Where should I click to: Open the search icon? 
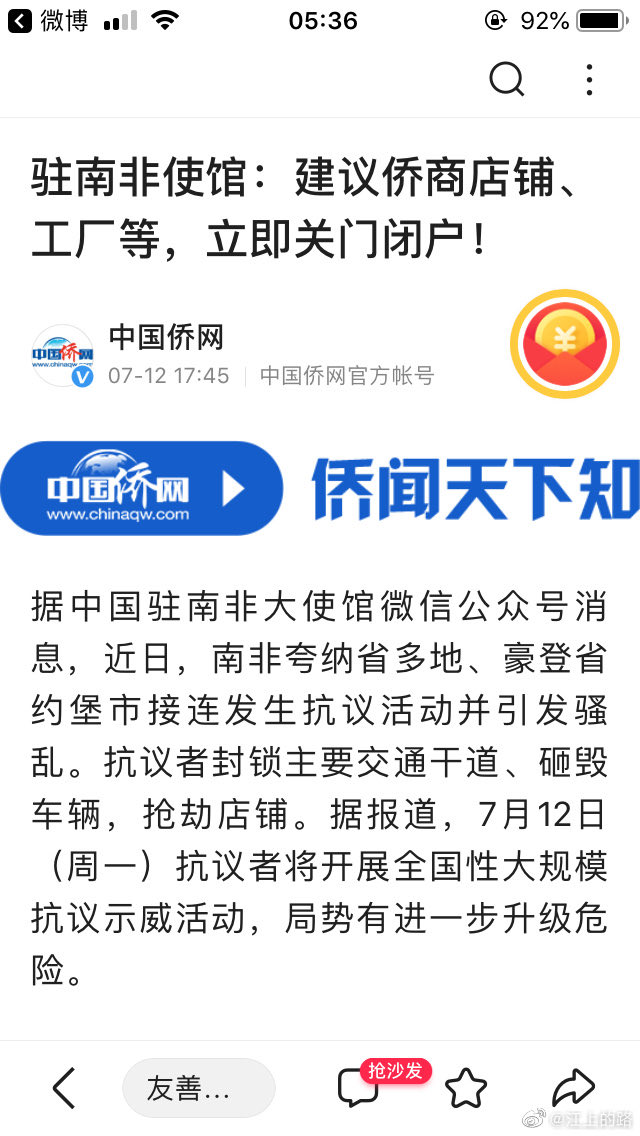pos(507,79)
